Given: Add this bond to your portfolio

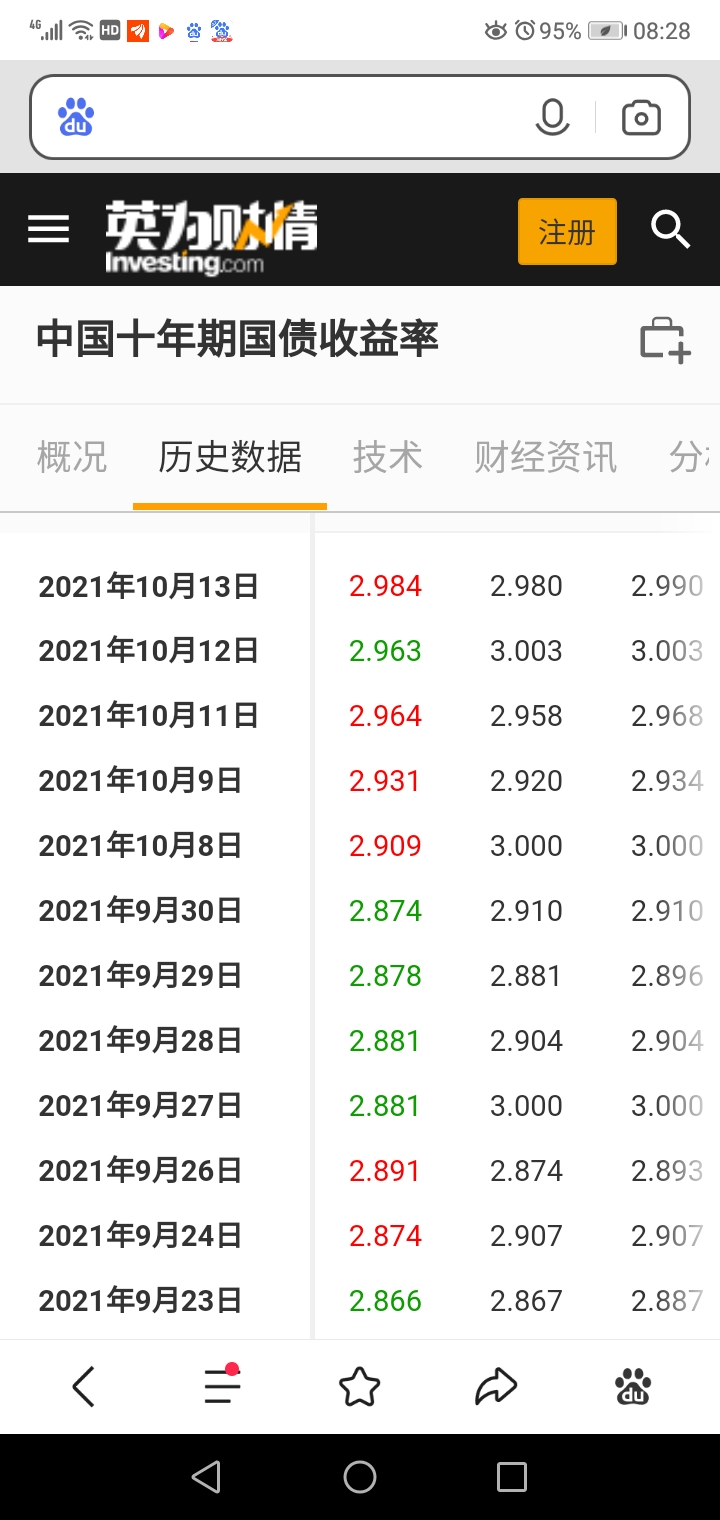Looking at the screenshot, I should [x=665, y=340].
